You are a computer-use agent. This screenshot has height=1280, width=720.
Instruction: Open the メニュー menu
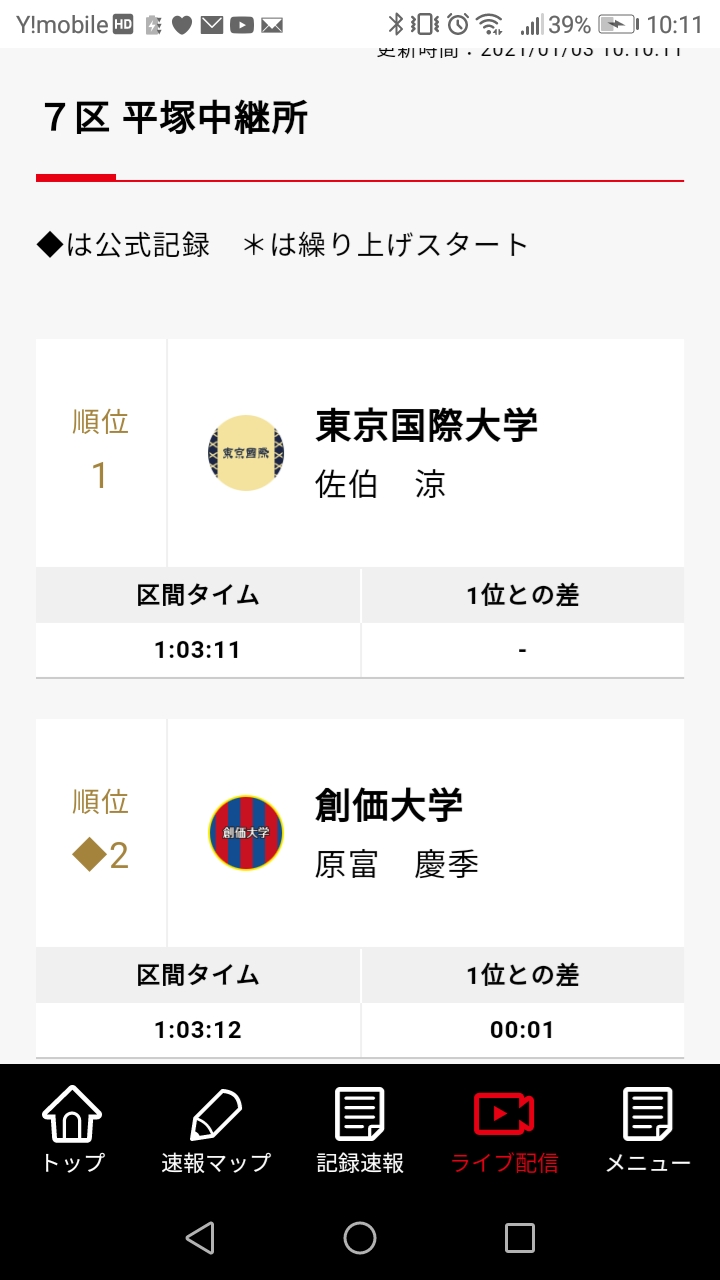(648, 1130)
